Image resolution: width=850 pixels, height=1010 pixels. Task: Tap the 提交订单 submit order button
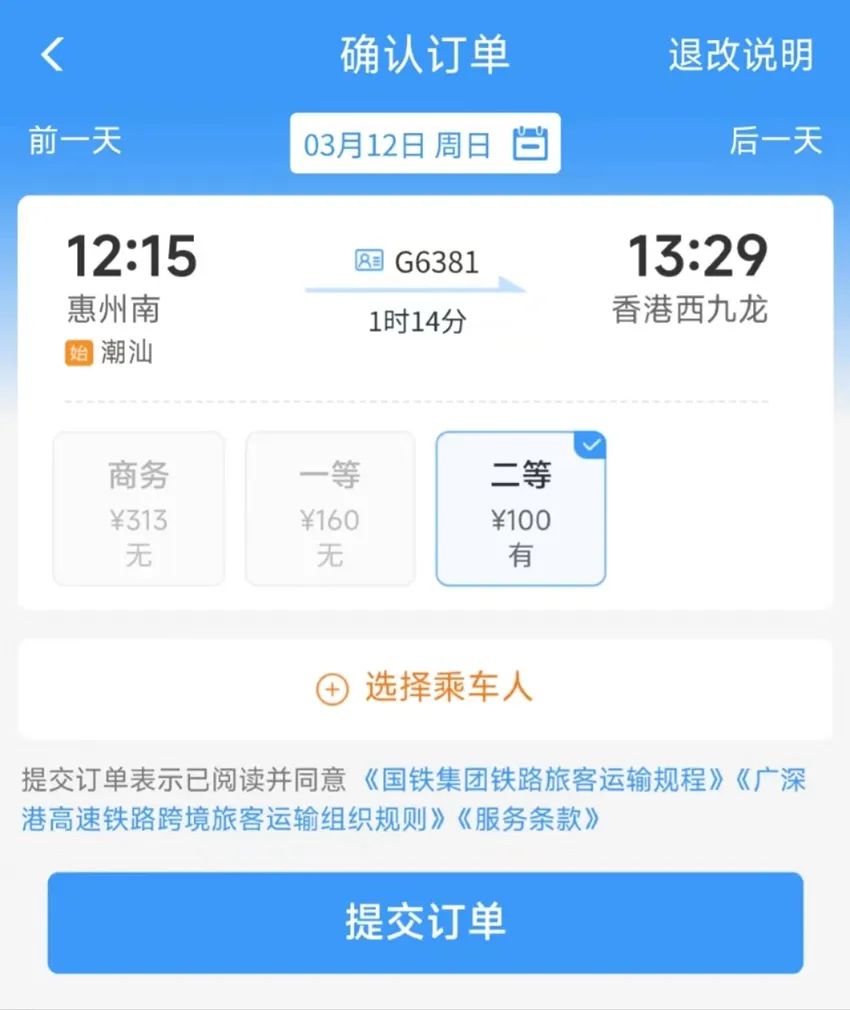[x=425, y=922]
